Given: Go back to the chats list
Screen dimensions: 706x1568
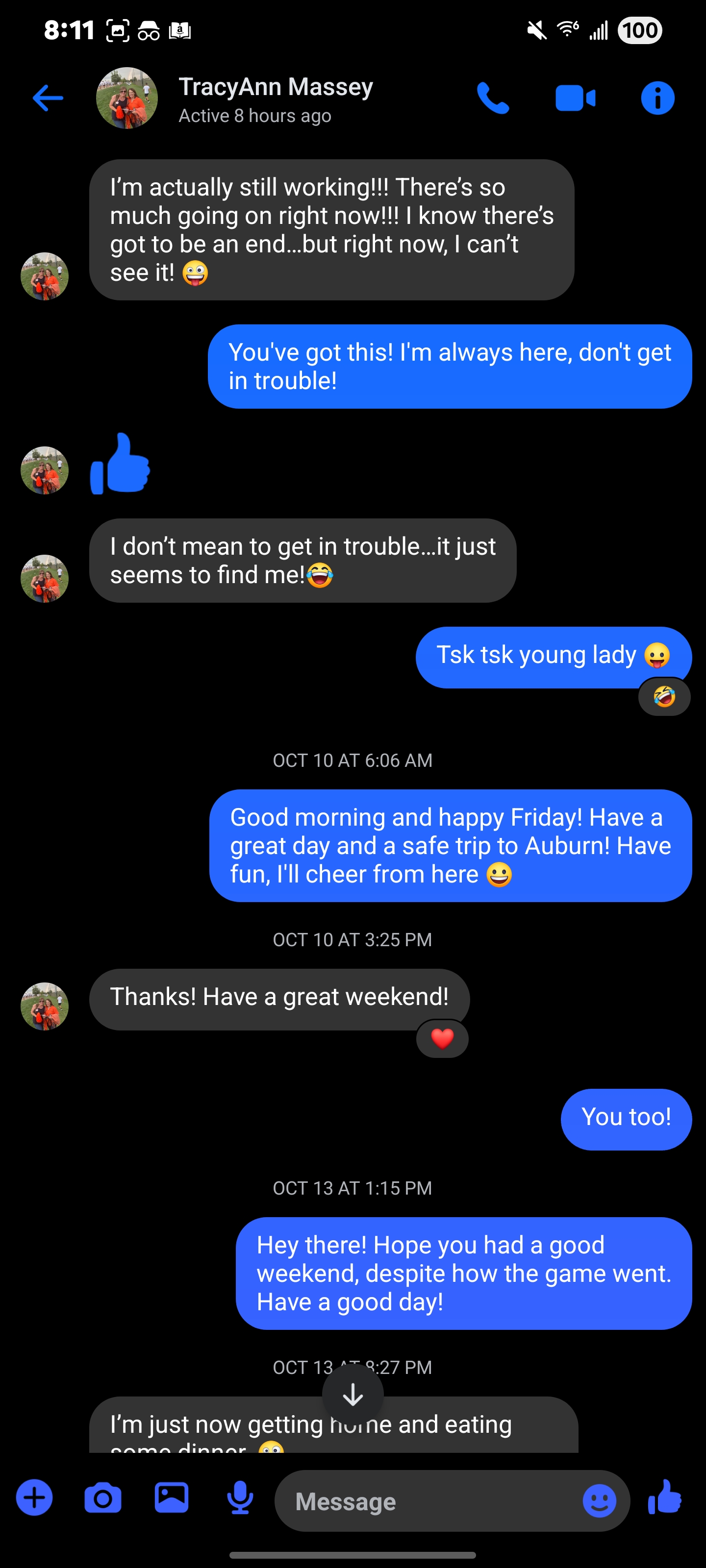Looking at the screenshot, I should click(x=48, y=98).
